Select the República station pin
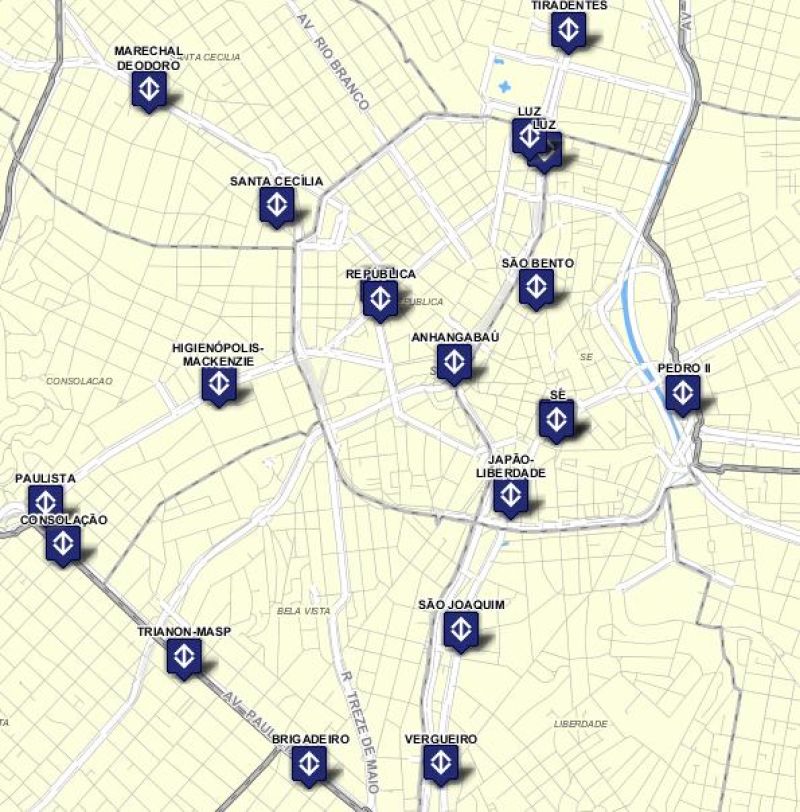Image resolution: width=800 pixels, height=812 pixels. (379, 298)
